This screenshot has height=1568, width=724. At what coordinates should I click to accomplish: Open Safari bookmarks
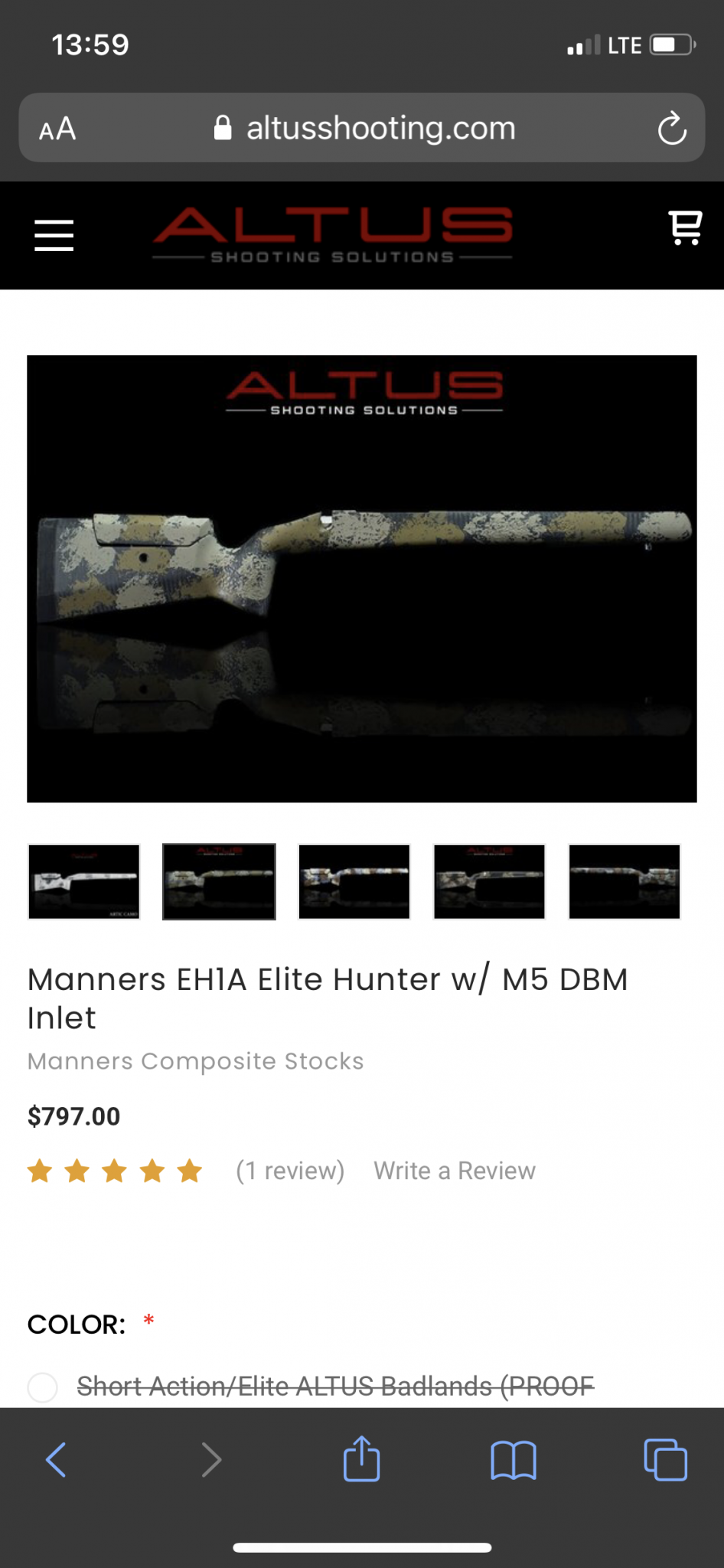click(x=513, y=1459)
